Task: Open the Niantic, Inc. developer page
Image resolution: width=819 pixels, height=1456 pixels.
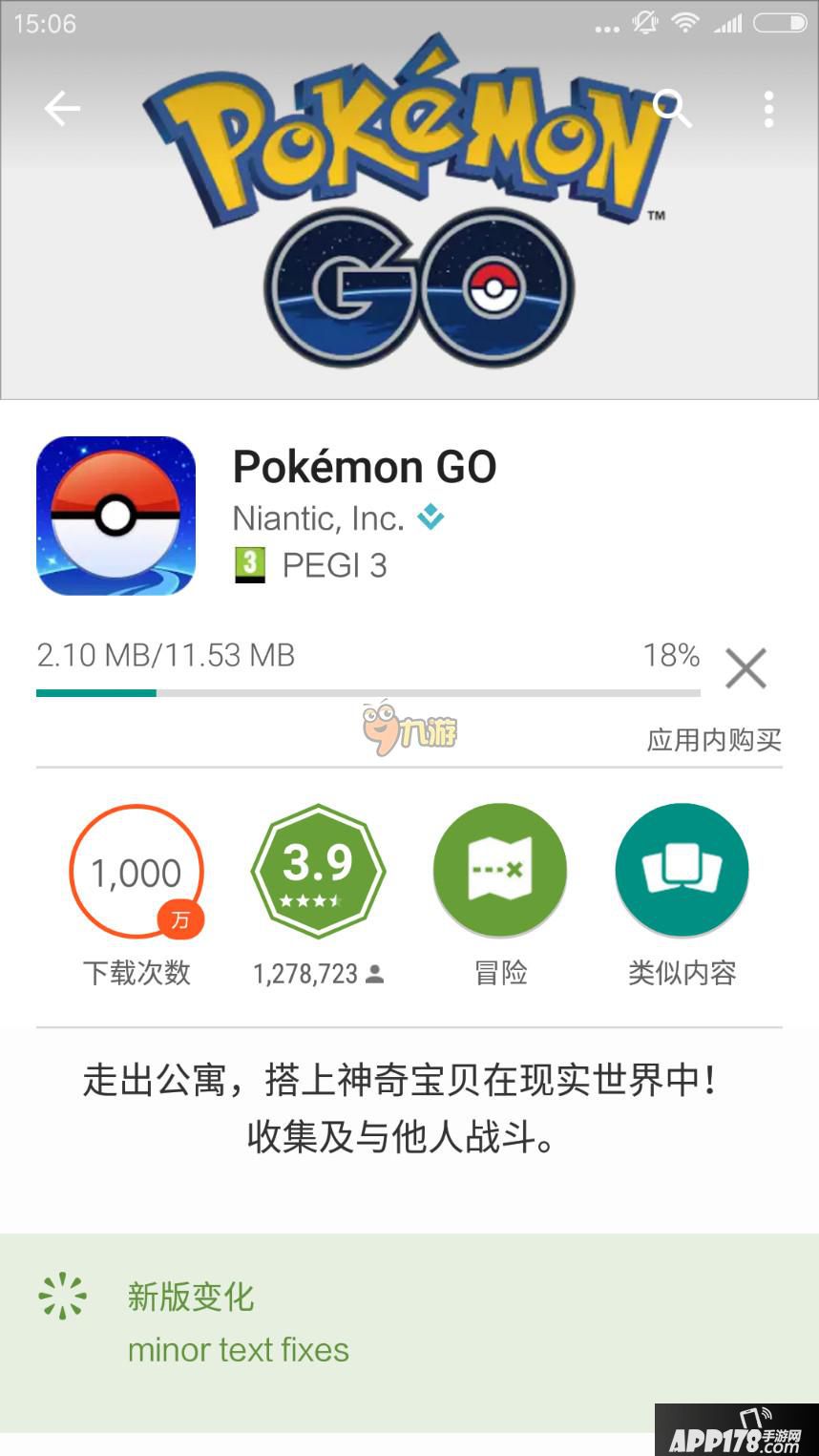Action: (319, 517)
